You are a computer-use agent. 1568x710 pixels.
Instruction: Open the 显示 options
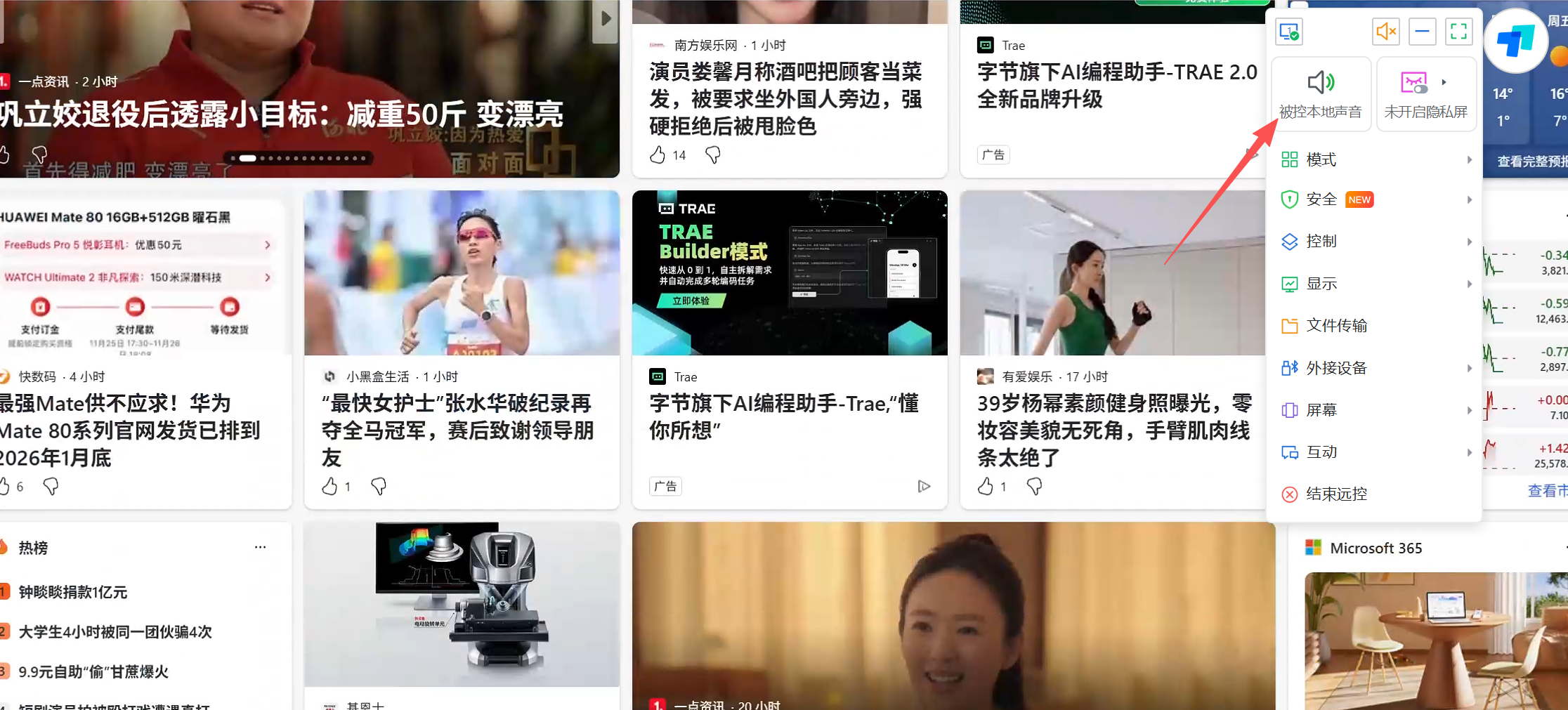(1374, 284)
